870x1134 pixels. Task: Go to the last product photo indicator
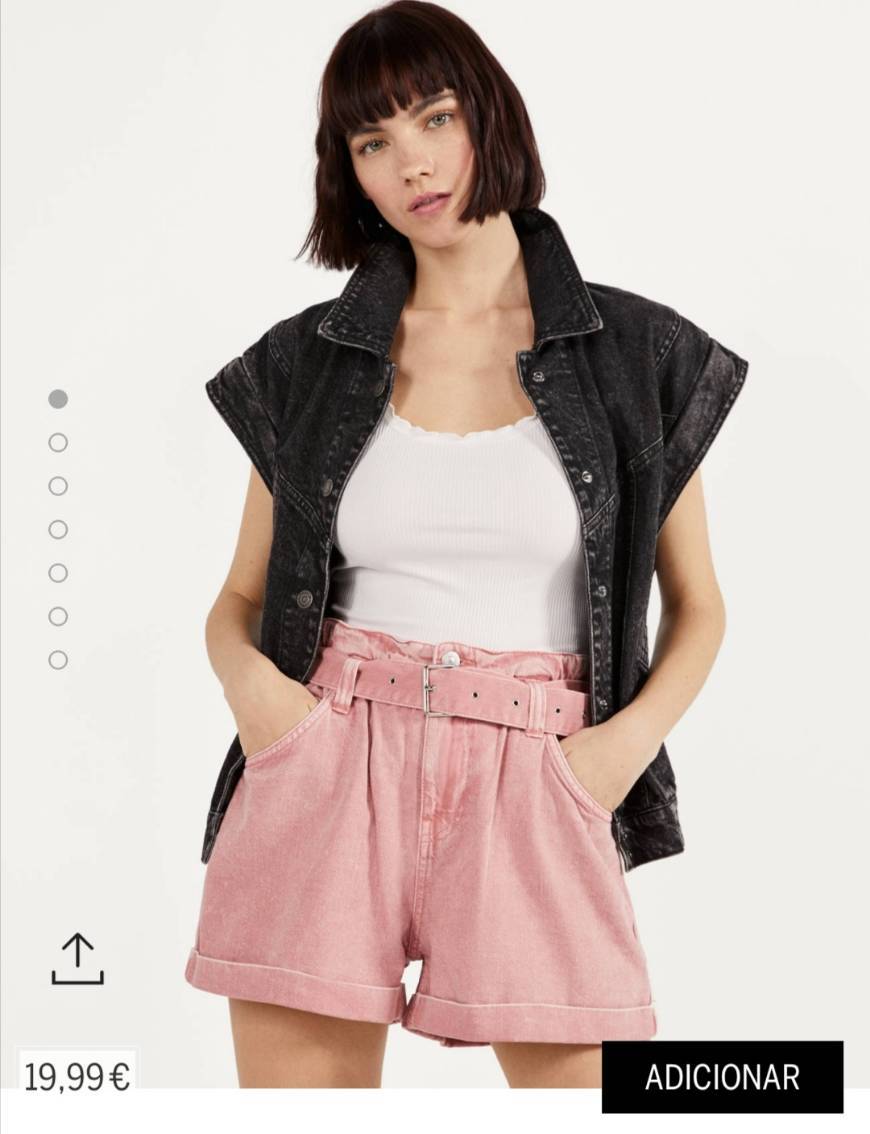58,660
